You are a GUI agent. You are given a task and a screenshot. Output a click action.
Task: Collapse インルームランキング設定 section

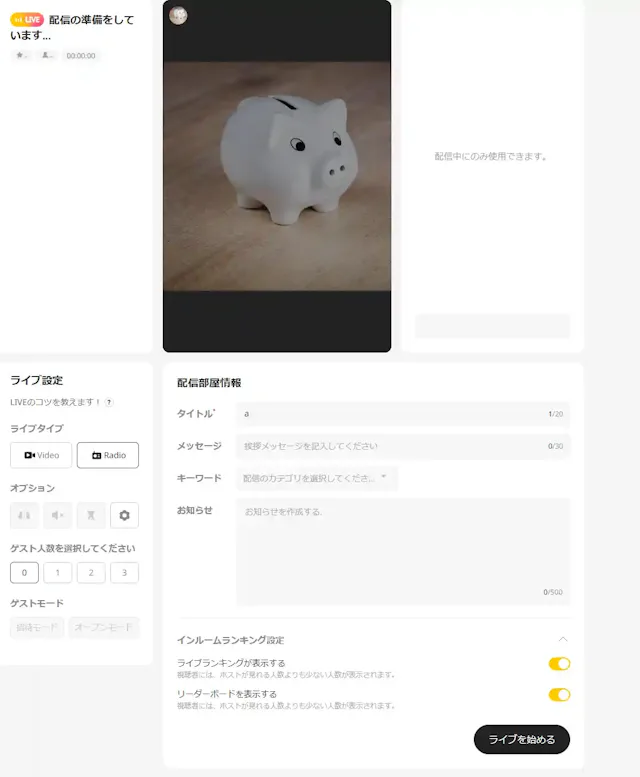tap(563, 640)
